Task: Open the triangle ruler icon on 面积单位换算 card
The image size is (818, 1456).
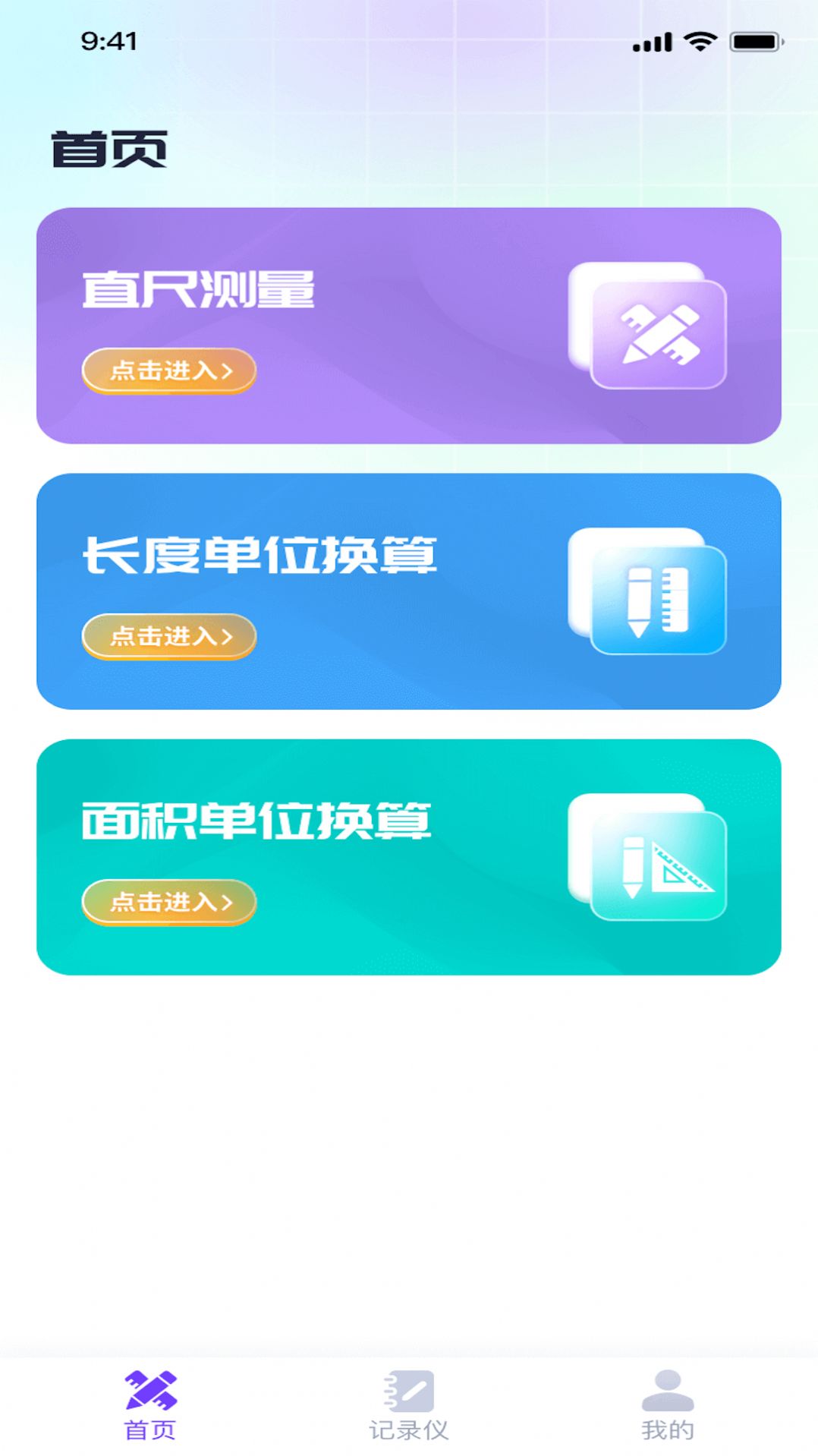Action: [x=659, y=865]
